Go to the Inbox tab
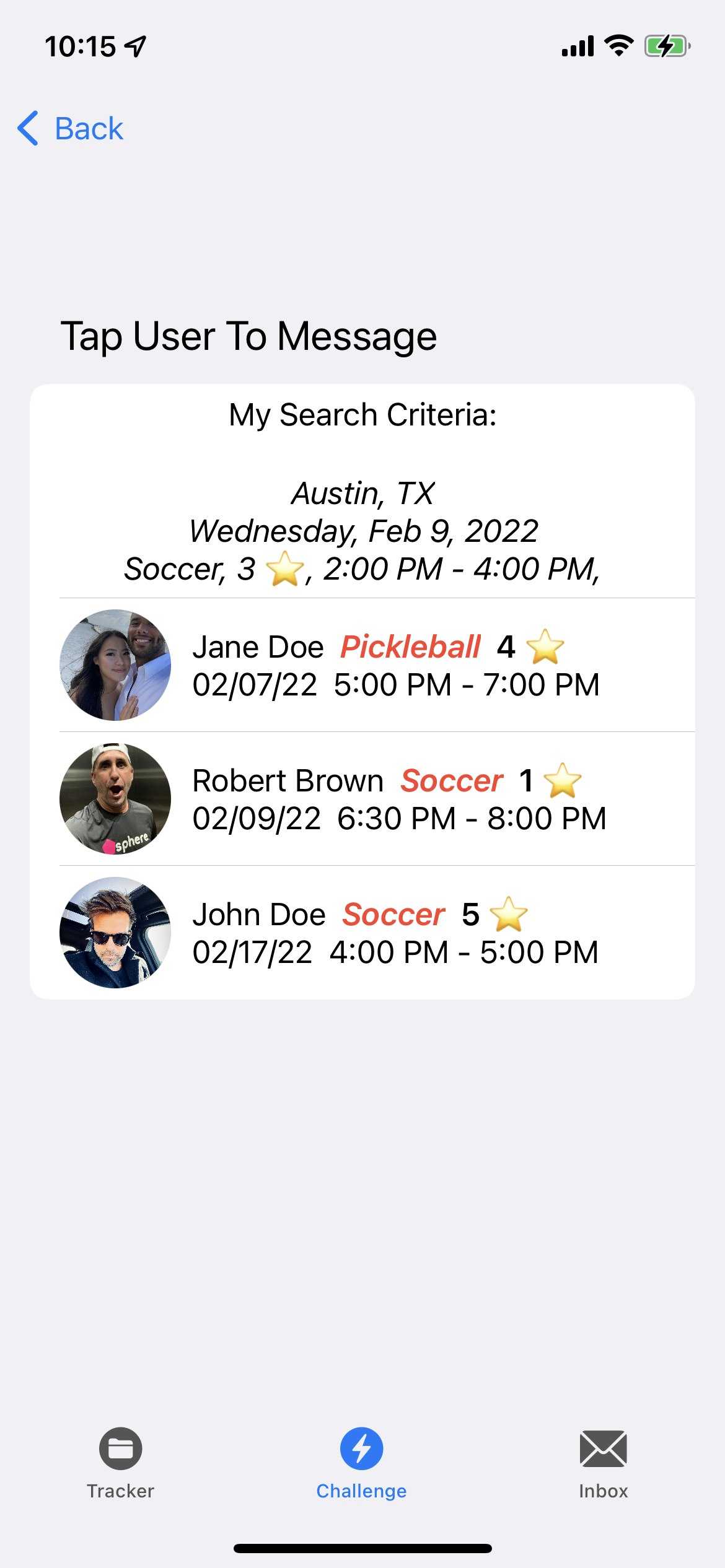Screen dimensions: 725x1568 (603, 1463)
